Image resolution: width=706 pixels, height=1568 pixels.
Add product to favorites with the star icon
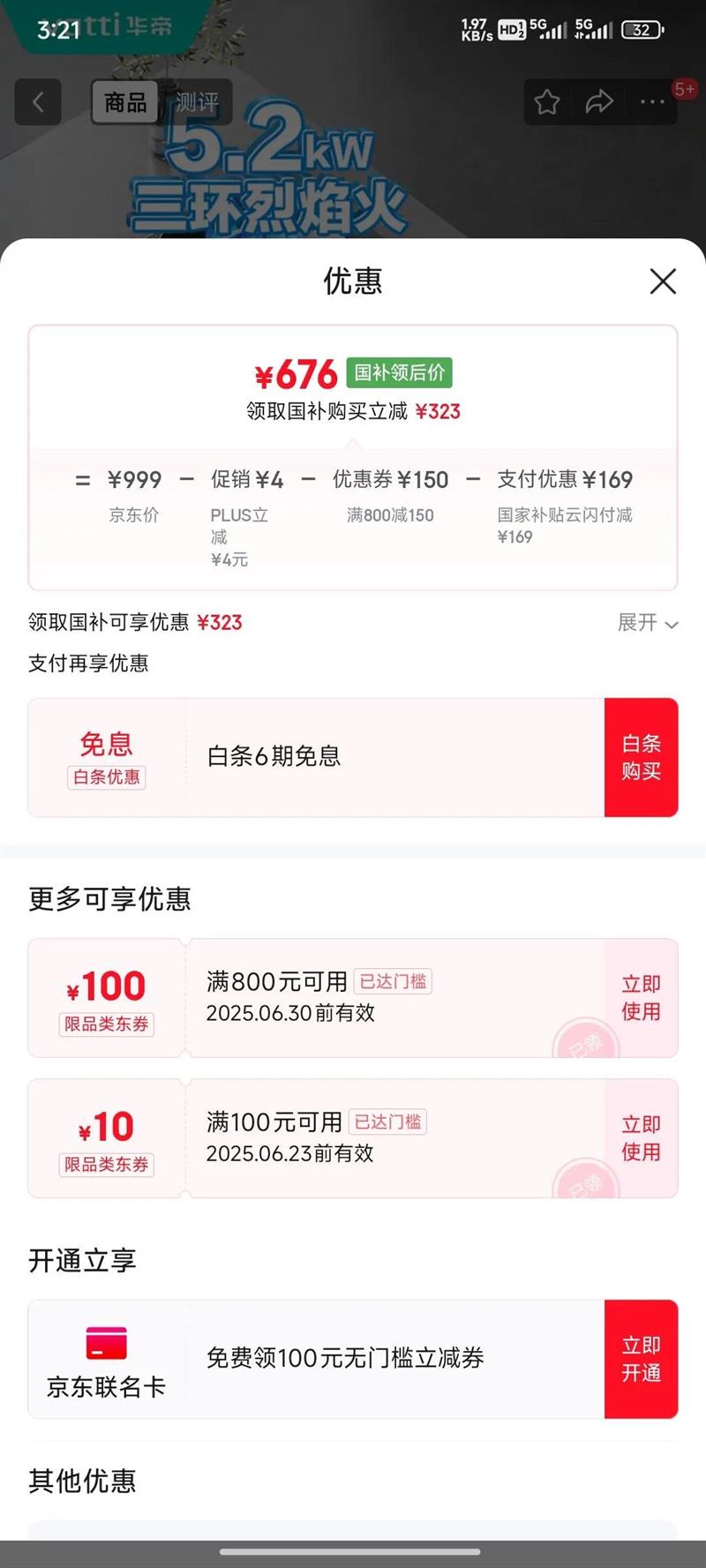pos(547,102)
